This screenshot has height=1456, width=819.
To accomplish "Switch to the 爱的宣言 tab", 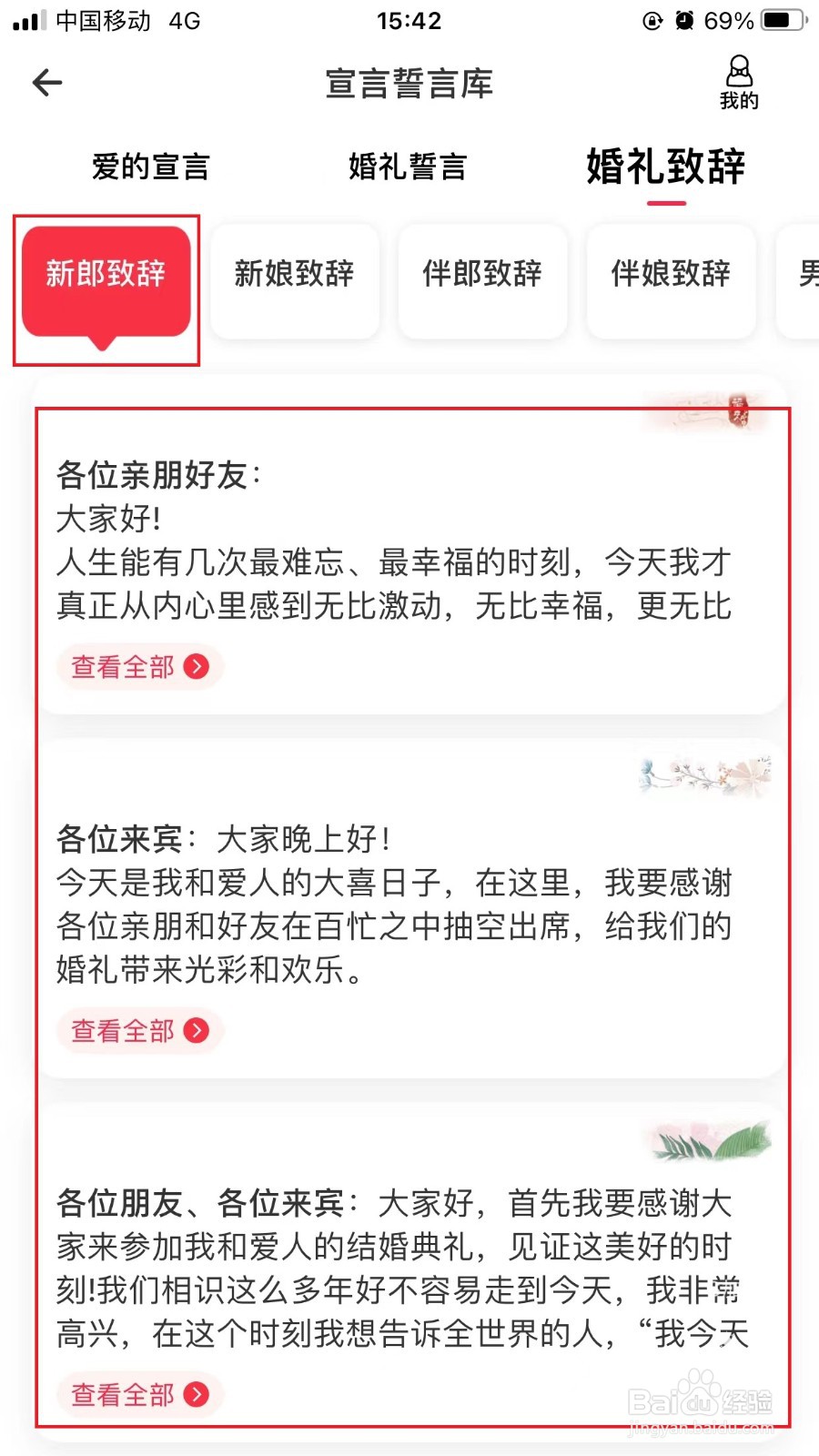I will (150, 166).
